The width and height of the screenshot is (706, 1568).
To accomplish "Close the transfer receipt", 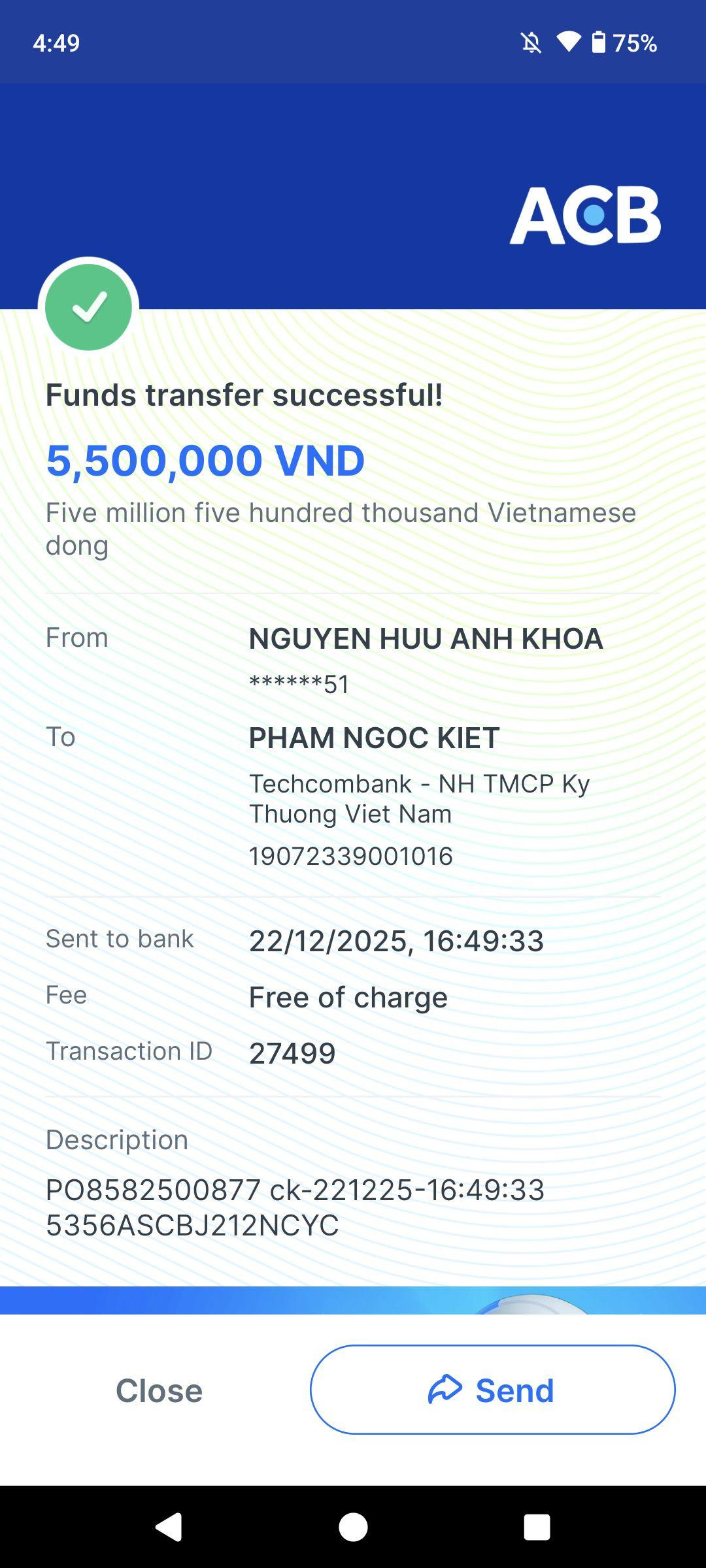I will pyautogui.click(x=159, y=1390).
